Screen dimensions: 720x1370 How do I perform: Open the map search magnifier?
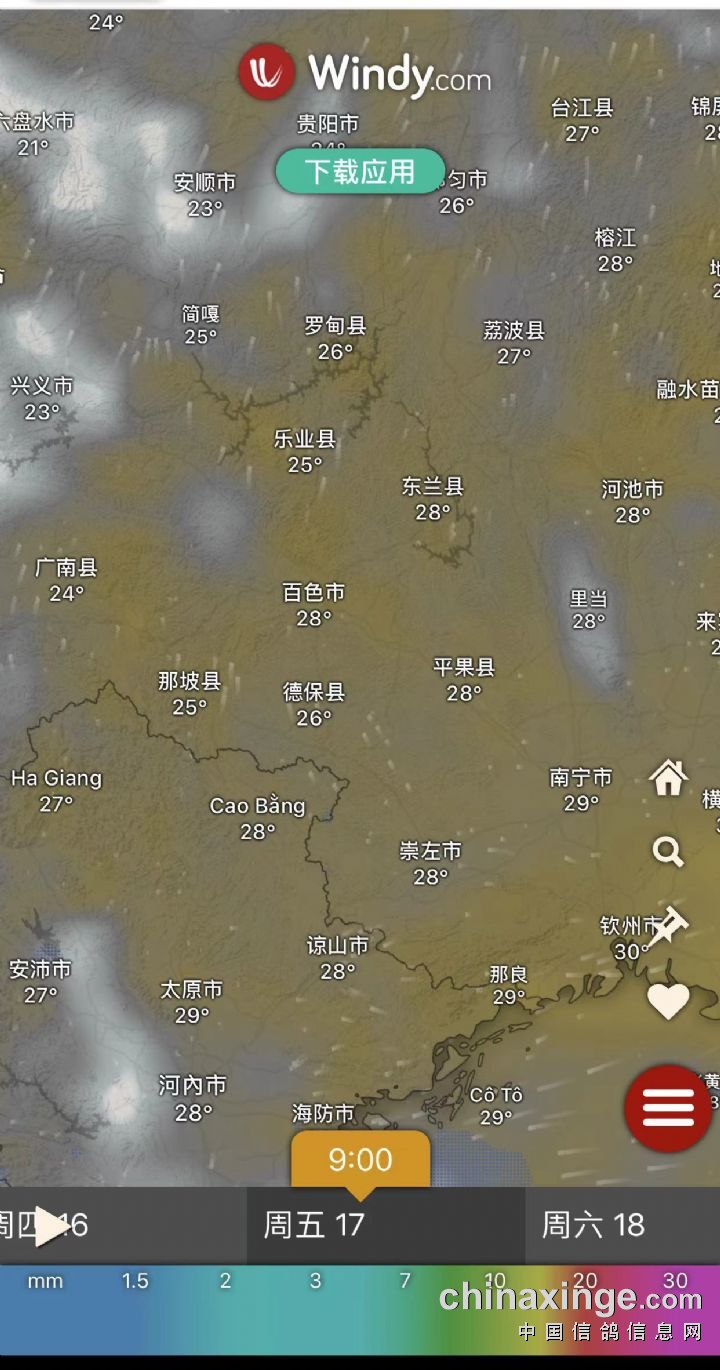tap(668, 851)
